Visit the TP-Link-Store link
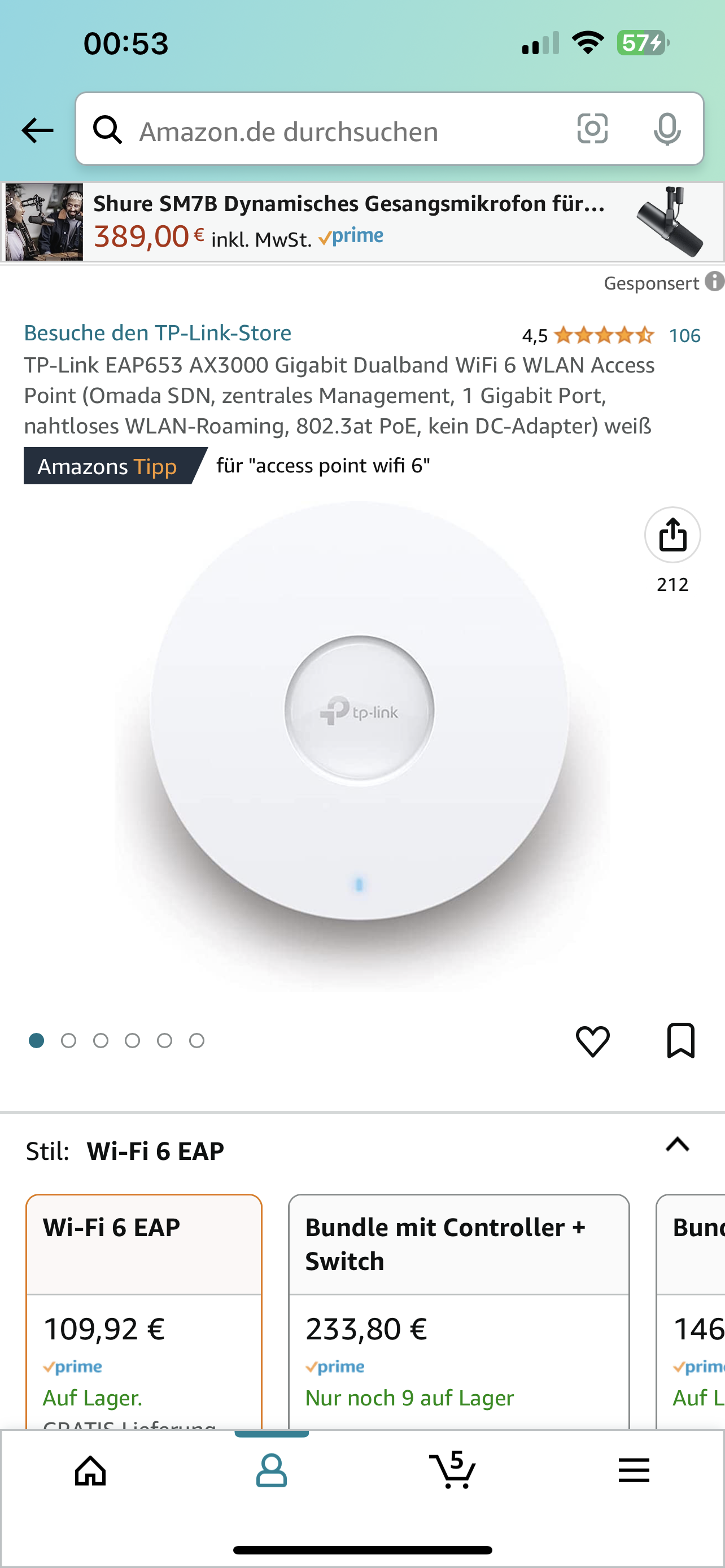 pos(158,333)
